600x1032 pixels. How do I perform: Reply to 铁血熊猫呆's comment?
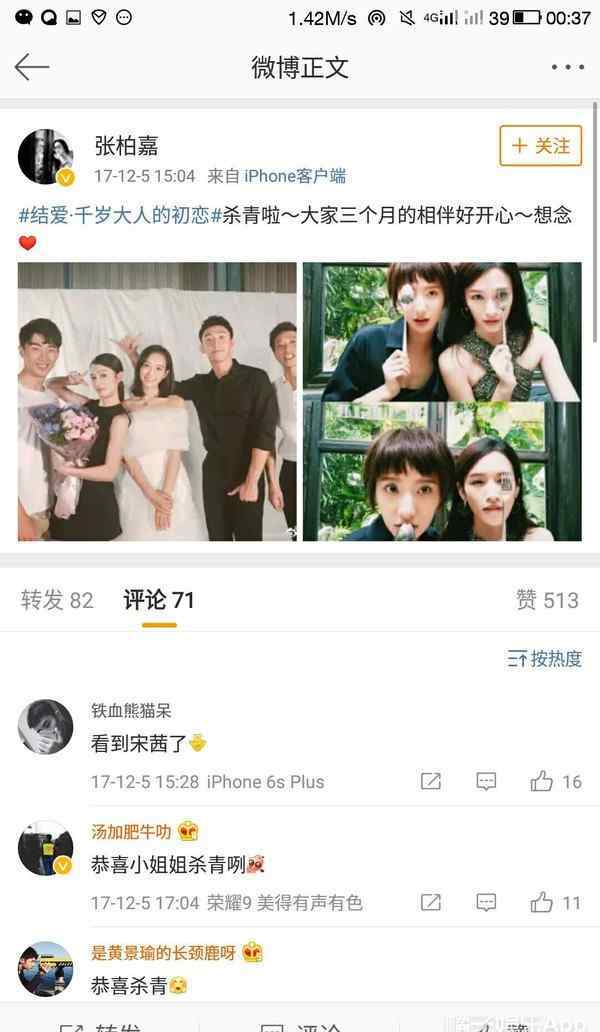tap(486, 781)
